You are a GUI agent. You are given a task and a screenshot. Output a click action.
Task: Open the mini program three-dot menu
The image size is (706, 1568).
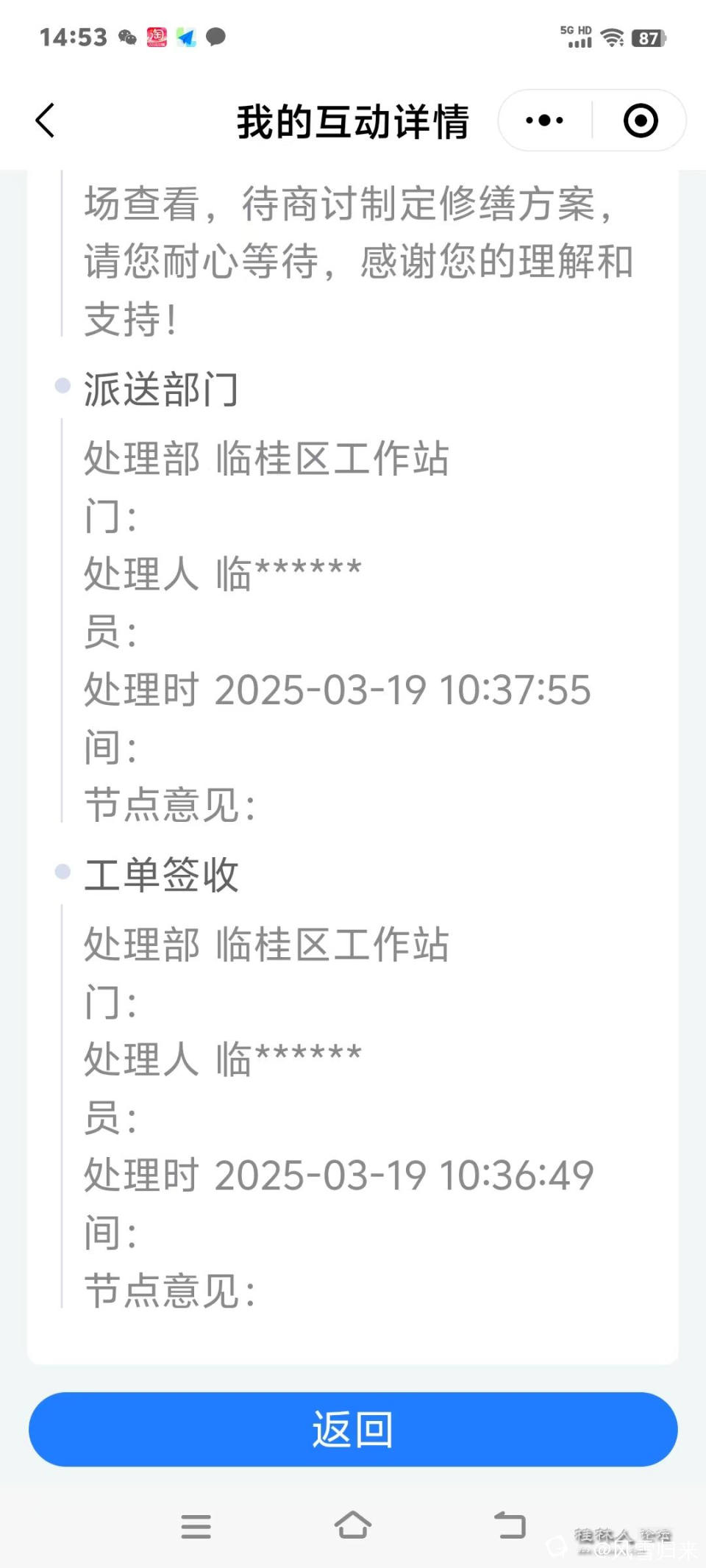pyautogui.click(x=545, y=121)
